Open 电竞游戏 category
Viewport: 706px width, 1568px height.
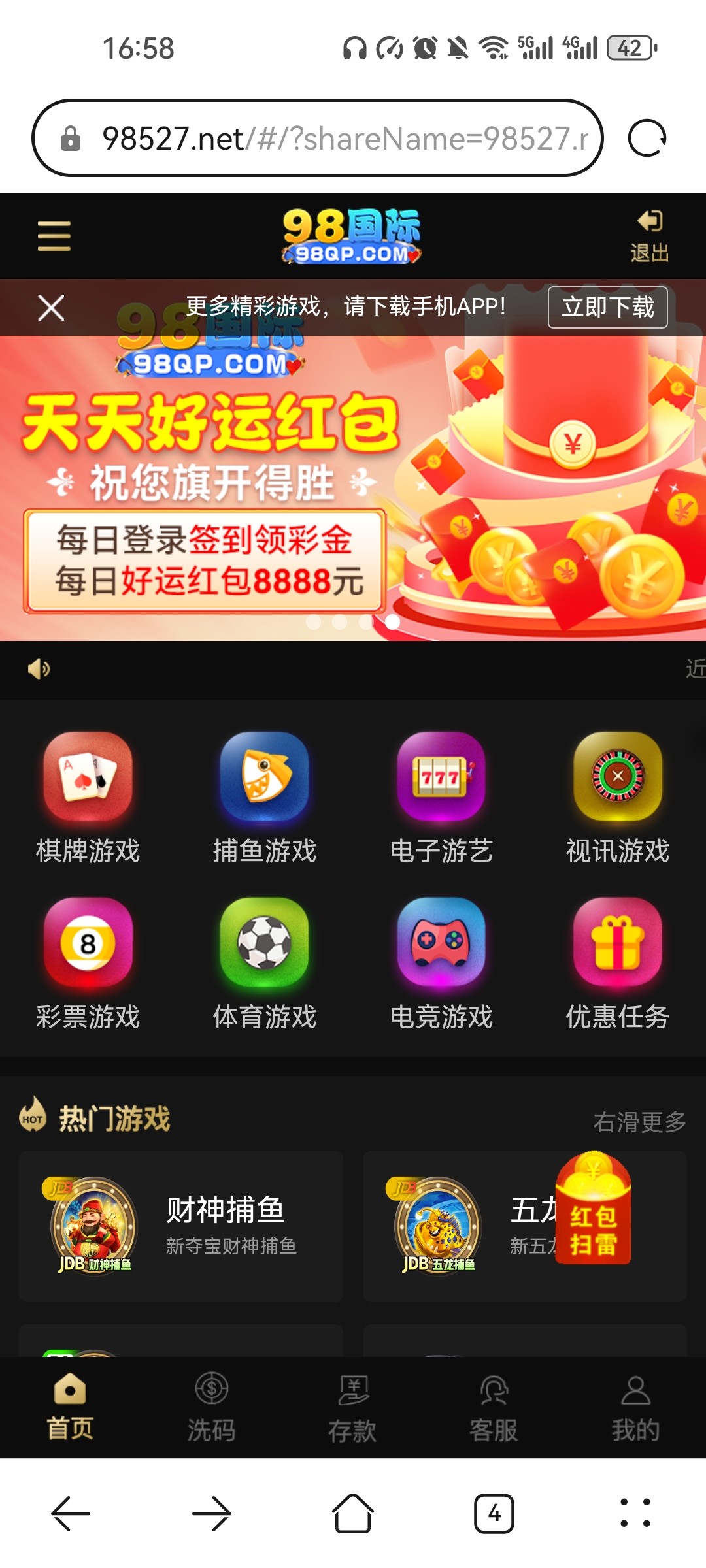441,964
